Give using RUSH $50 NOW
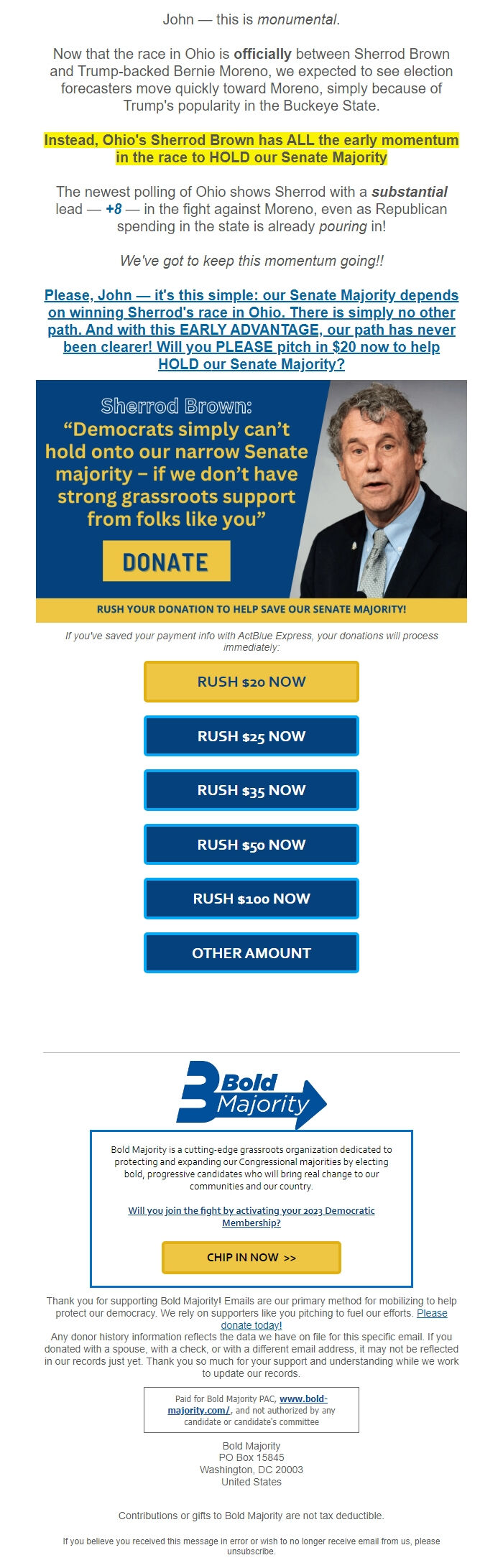 click(x=251, y=845)
